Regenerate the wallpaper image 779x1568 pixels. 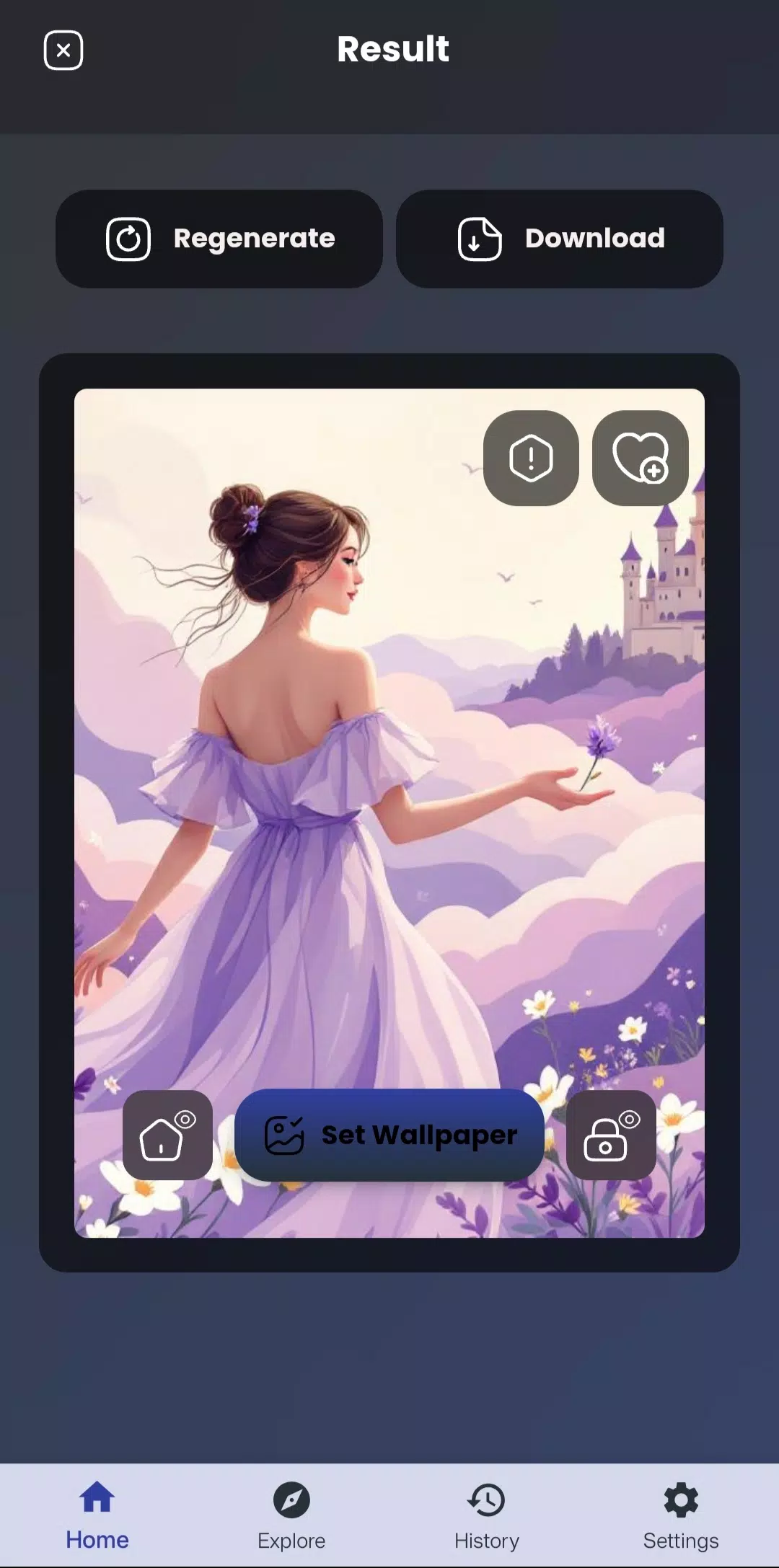[x=219, y=239]
